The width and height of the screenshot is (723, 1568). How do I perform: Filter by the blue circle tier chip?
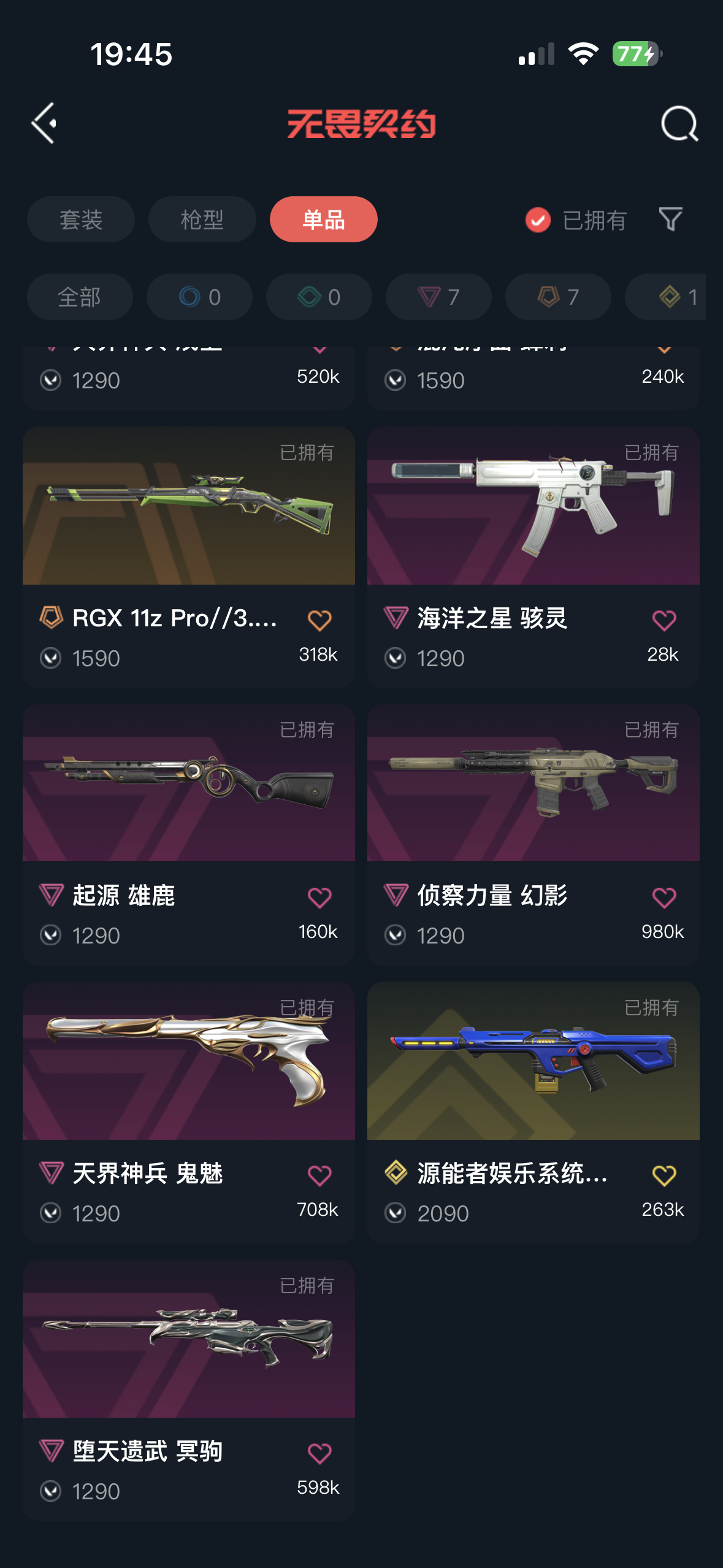199,297
